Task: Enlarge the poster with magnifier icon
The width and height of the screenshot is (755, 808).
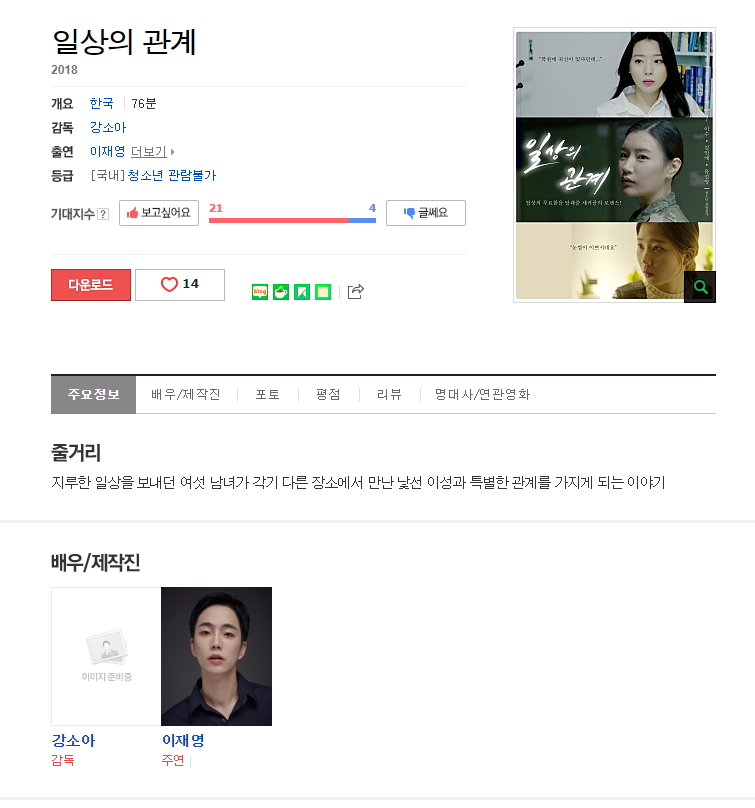Action: (700, 287)
